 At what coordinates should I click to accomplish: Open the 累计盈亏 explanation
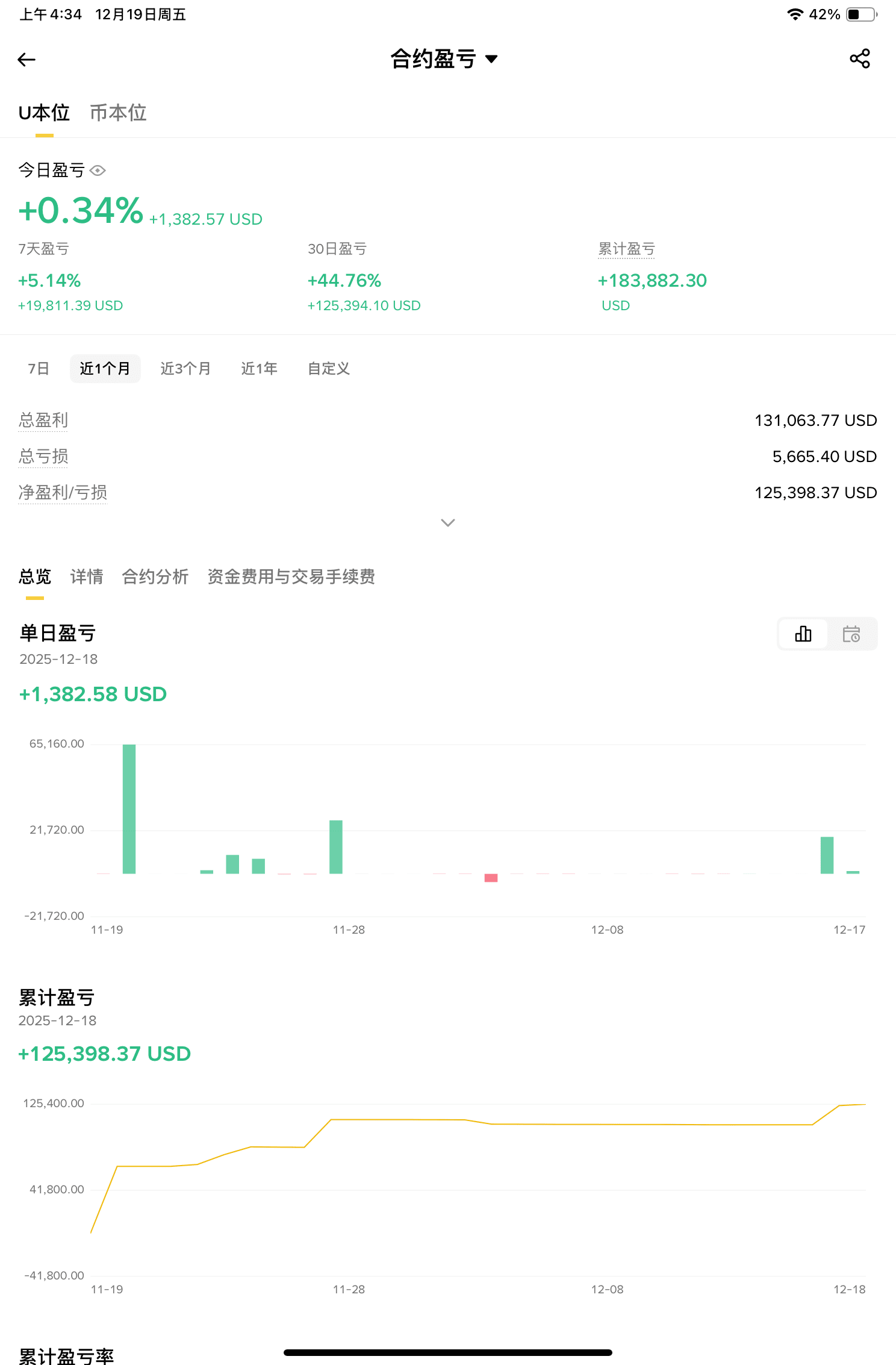click(x=626, y=249)
